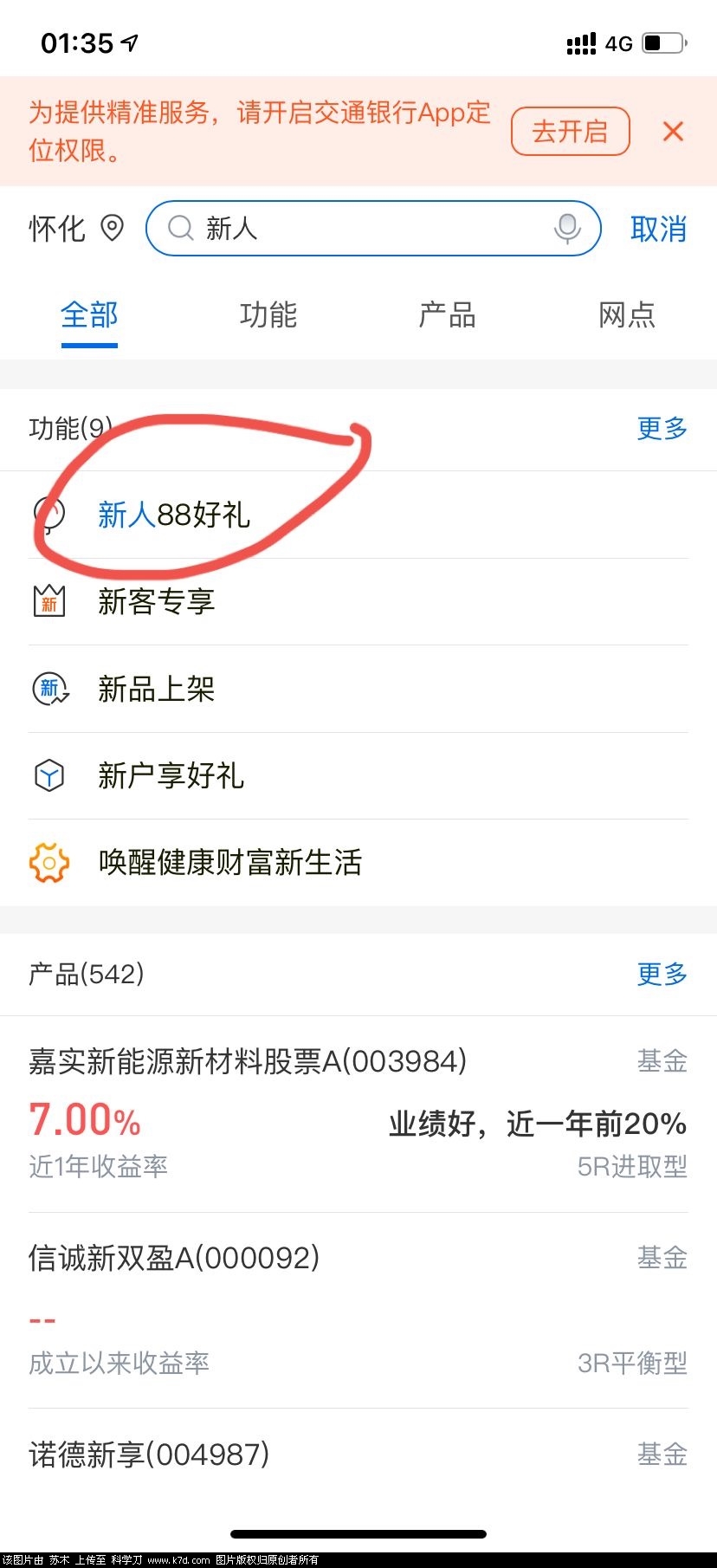Tap the 去开启 button in location banner

[x=570, y=132]
